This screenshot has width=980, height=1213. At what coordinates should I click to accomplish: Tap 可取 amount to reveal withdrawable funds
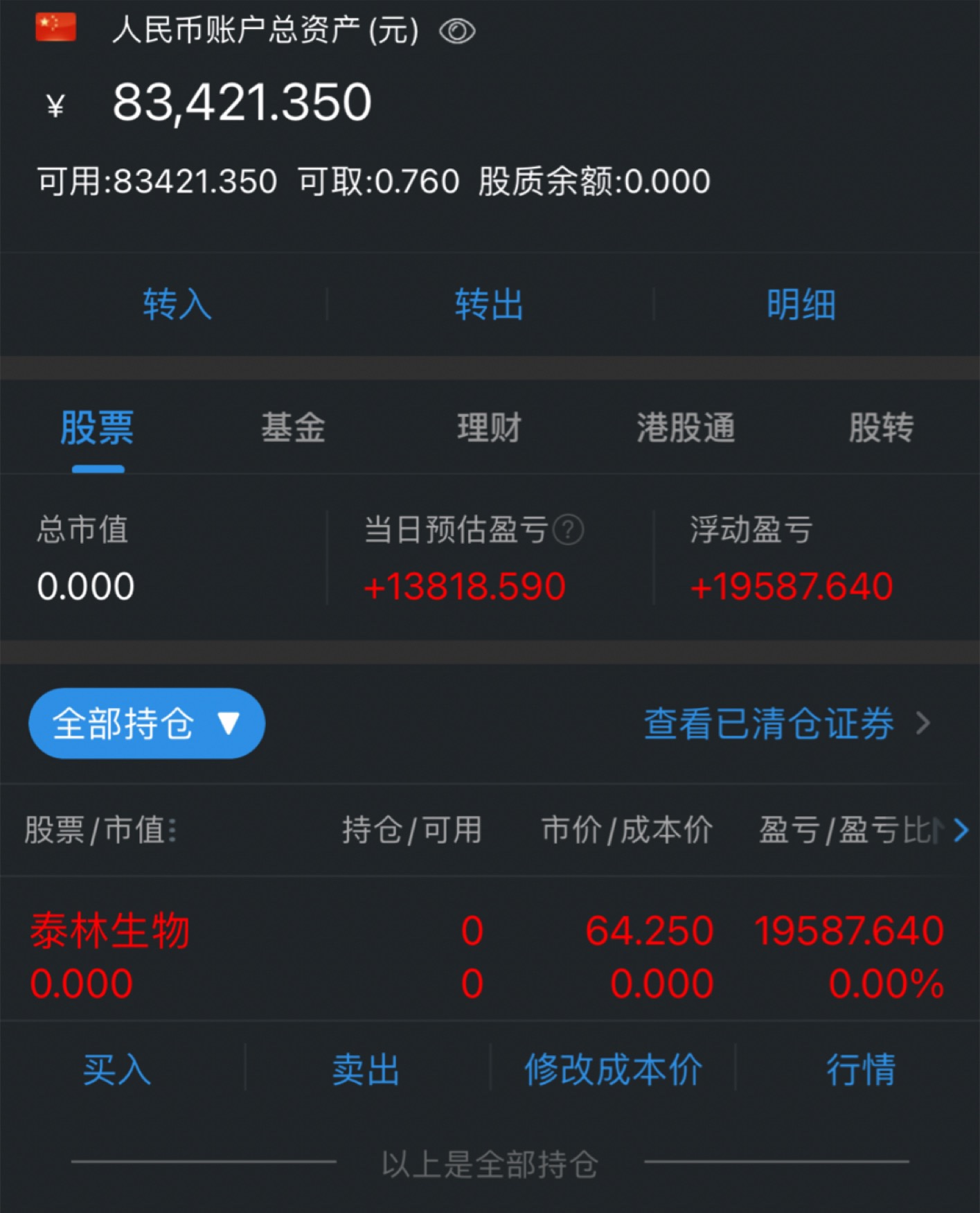pos(377,180)
